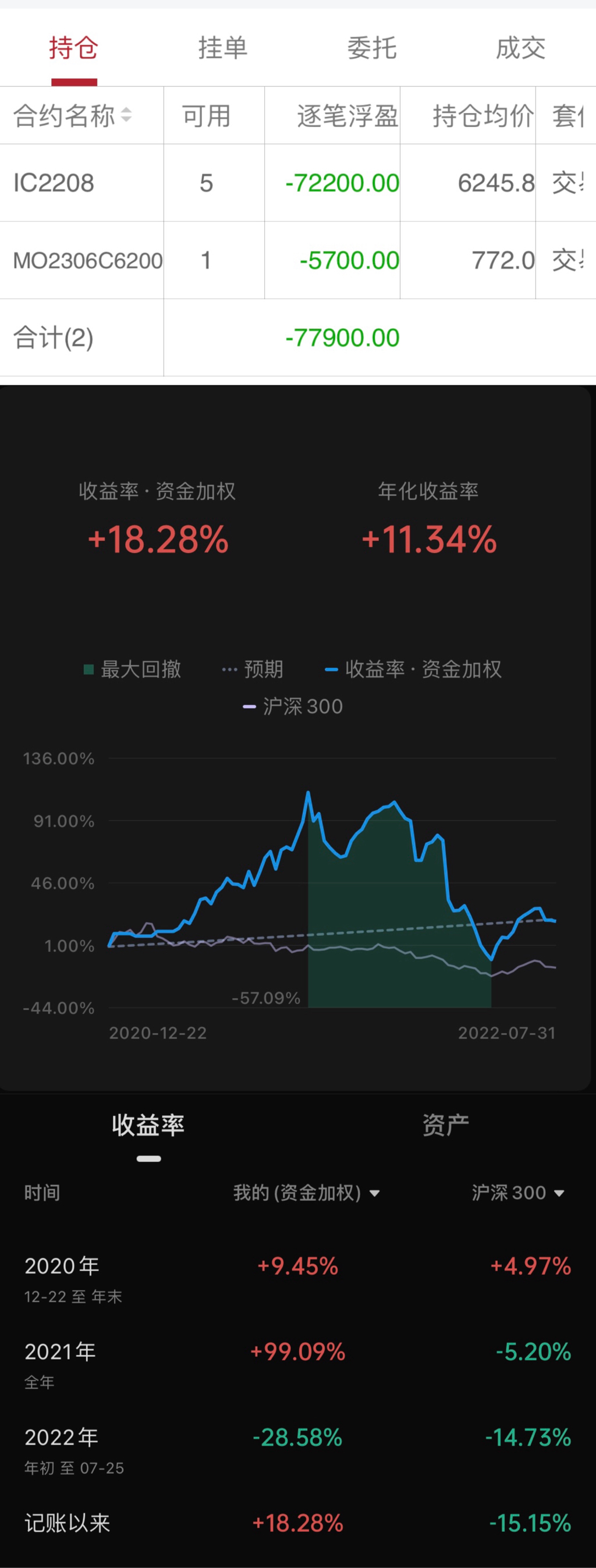Select the 成交 tab
This screenshot has height=1568, width=596.
click(520, 48)
